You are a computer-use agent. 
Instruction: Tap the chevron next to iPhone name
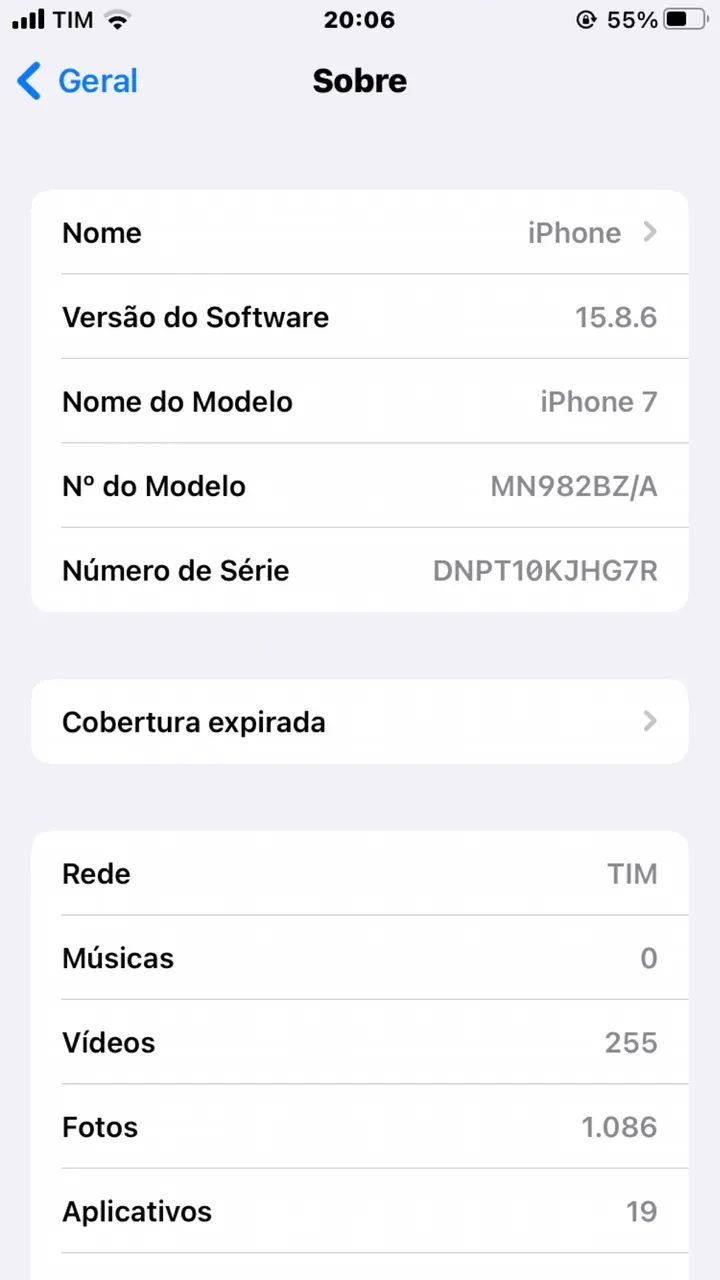point(650,233)
